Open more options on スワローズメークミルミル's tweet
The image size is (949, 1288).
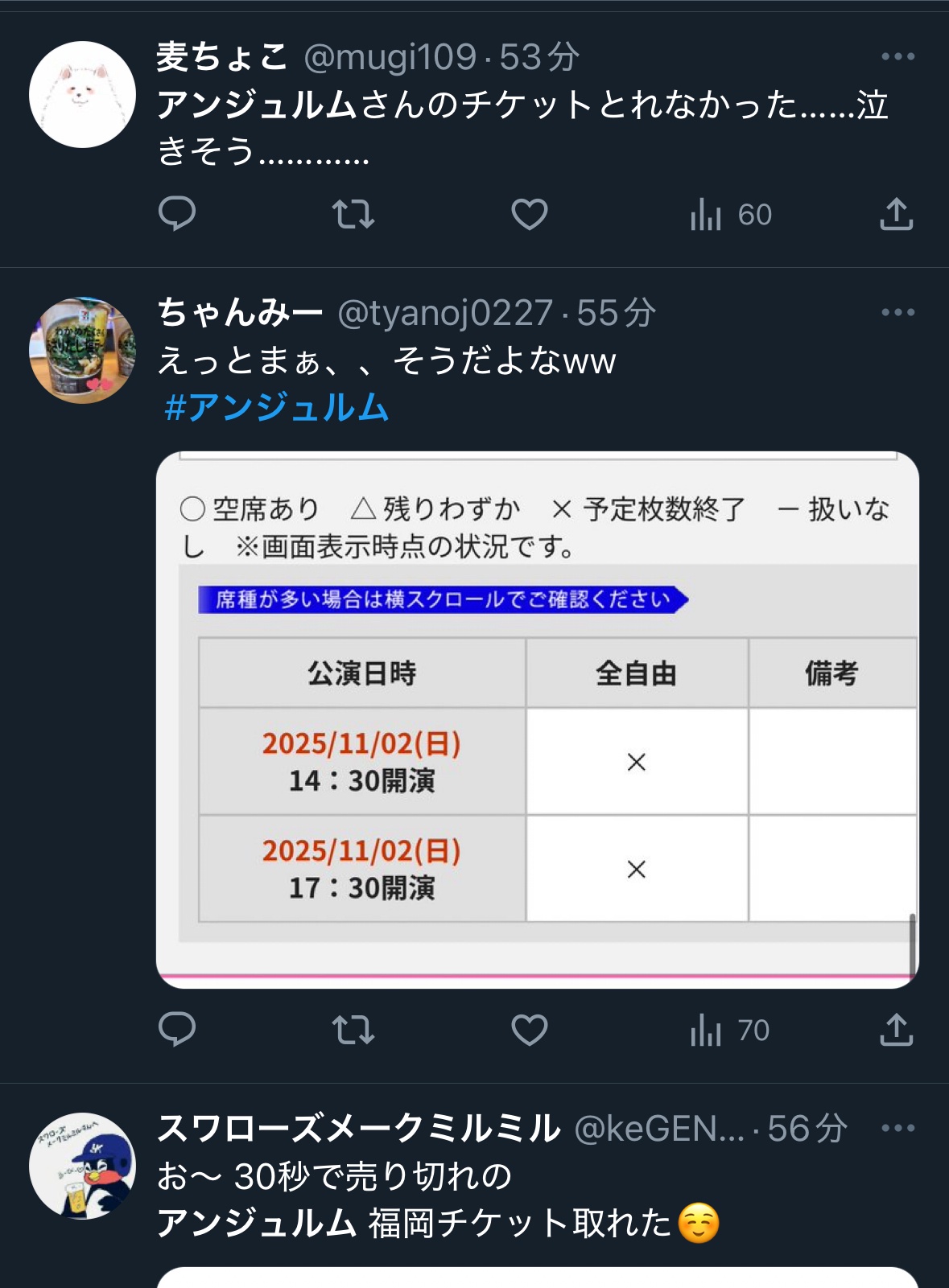(x=897, y=1128)
